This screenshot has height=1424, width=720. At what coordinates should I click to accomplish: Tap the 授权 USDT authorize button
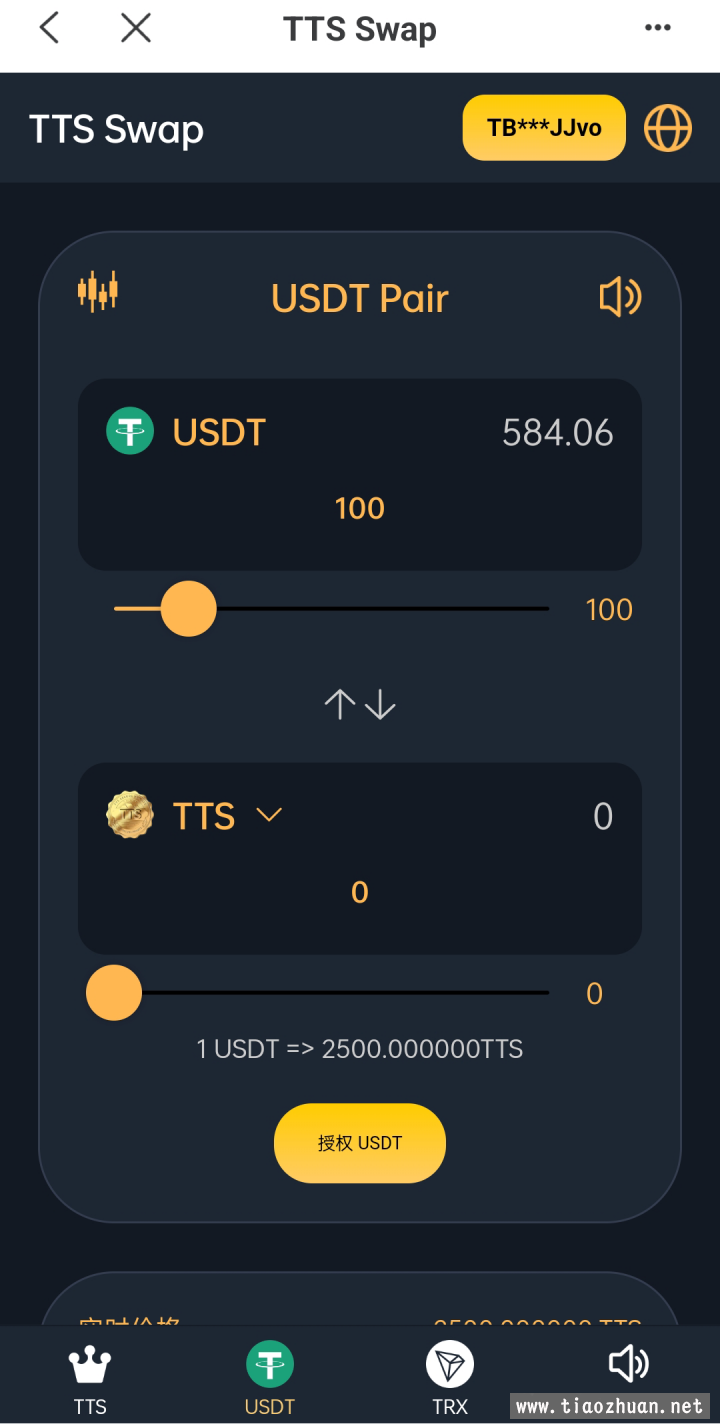tap(360, 1143)
